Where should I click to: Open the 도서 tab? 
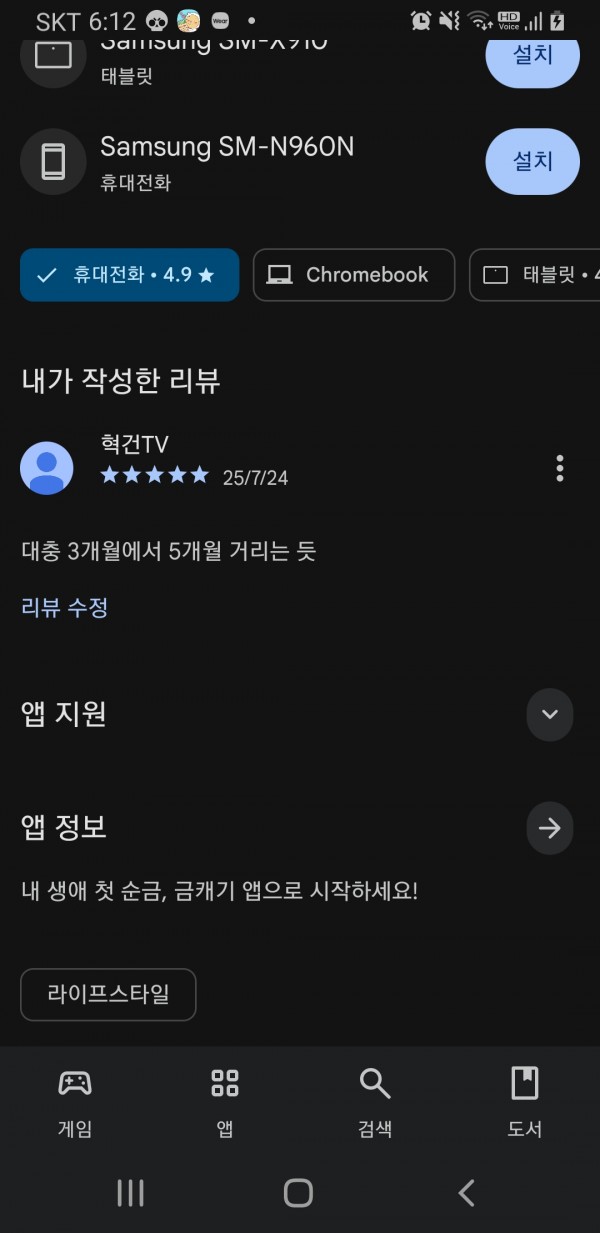pos(524,1102)
